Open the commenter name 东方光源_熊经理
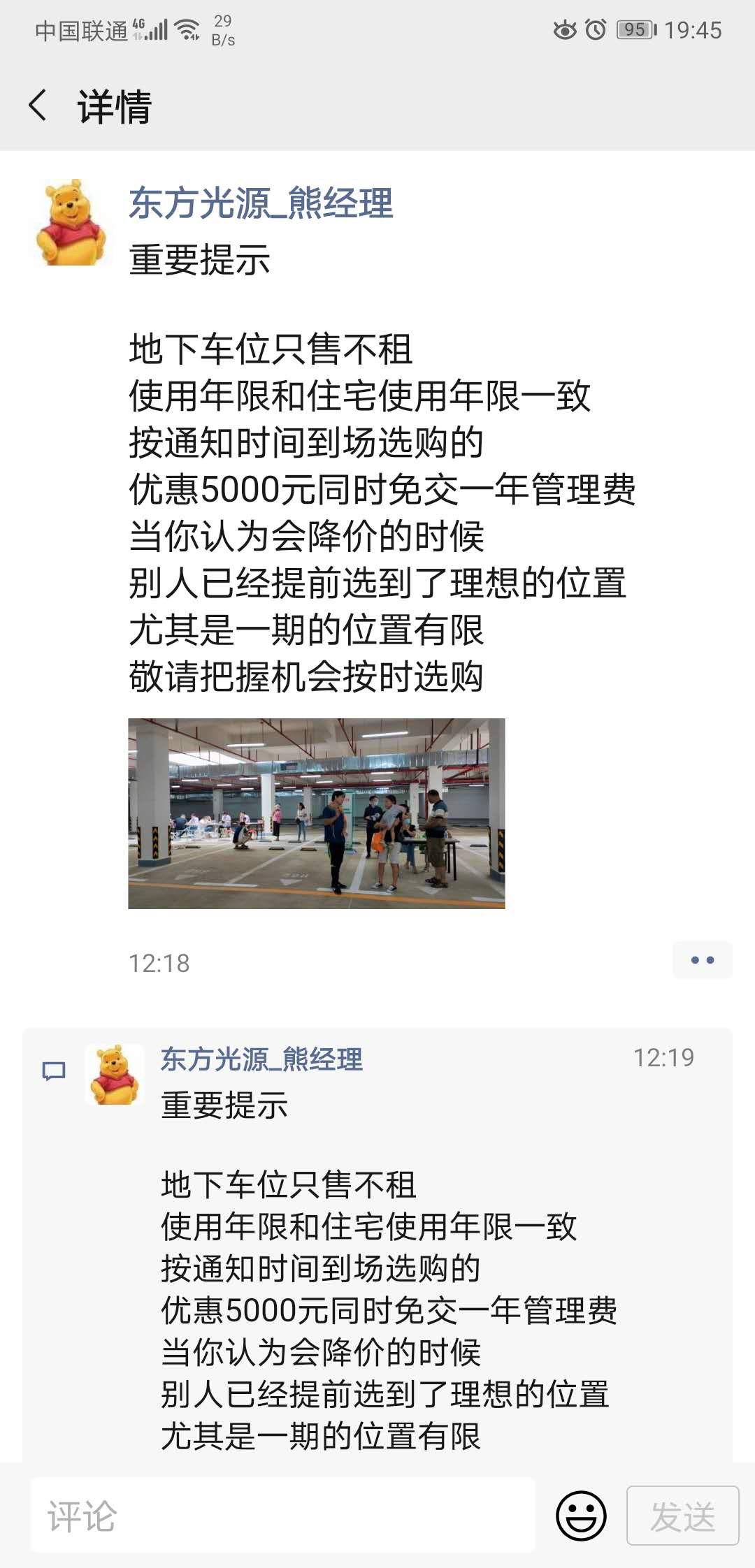 [261, 1059]
